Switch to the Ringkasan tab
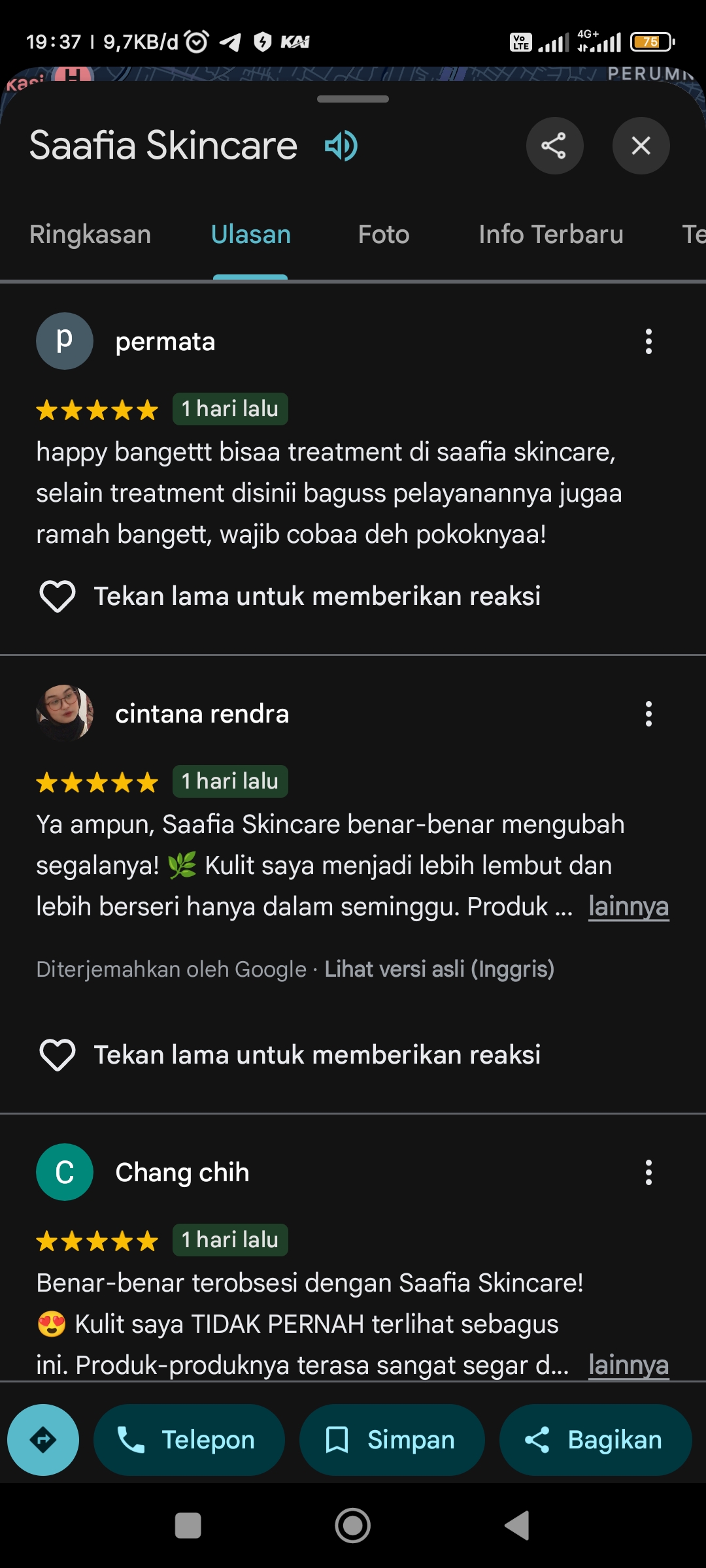Viewport: 706px width, 1568px height. tap(90, 234)
